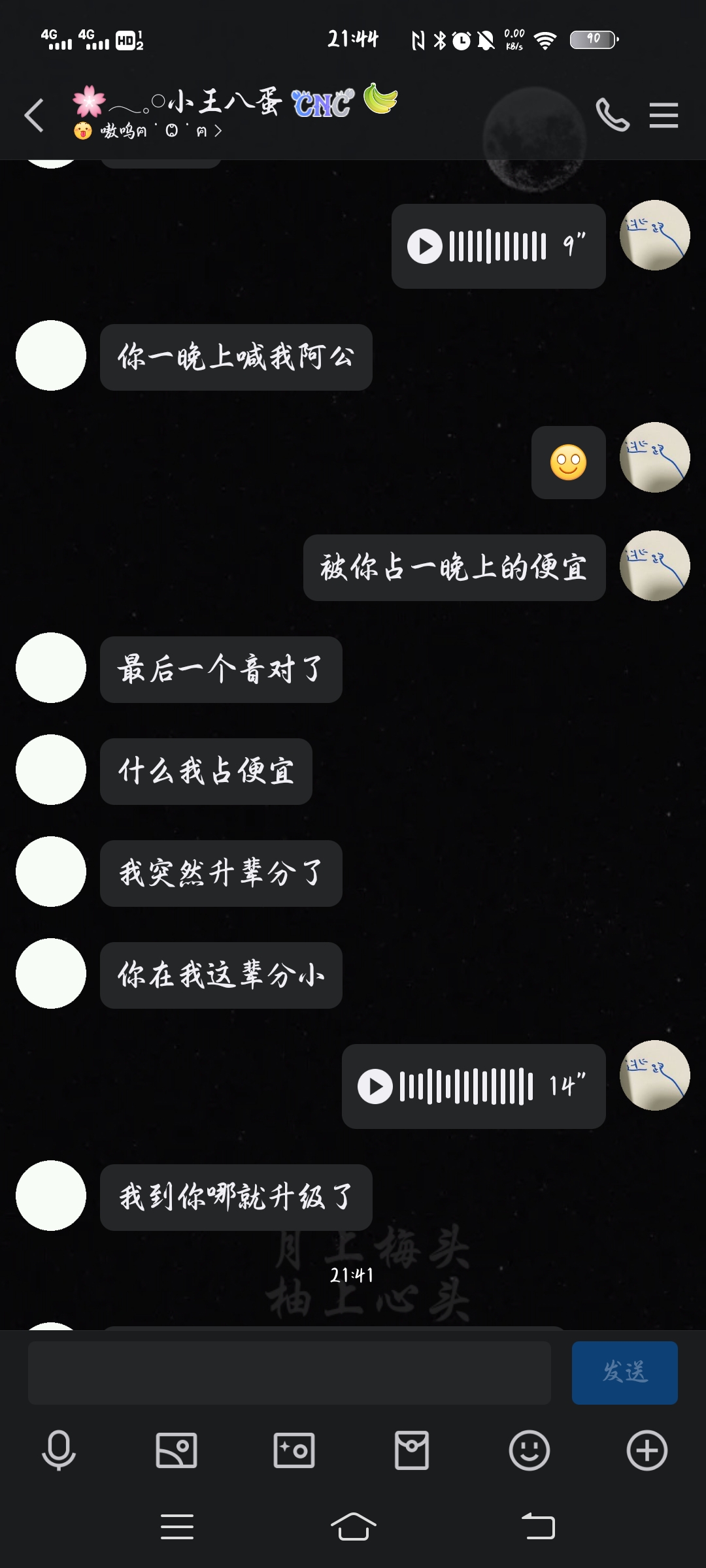Image resolution: width=706 pixels, height=1568 pixels.
Task: Open avatar beside 你一晚上喊我阿公
Action: (51, 355)
